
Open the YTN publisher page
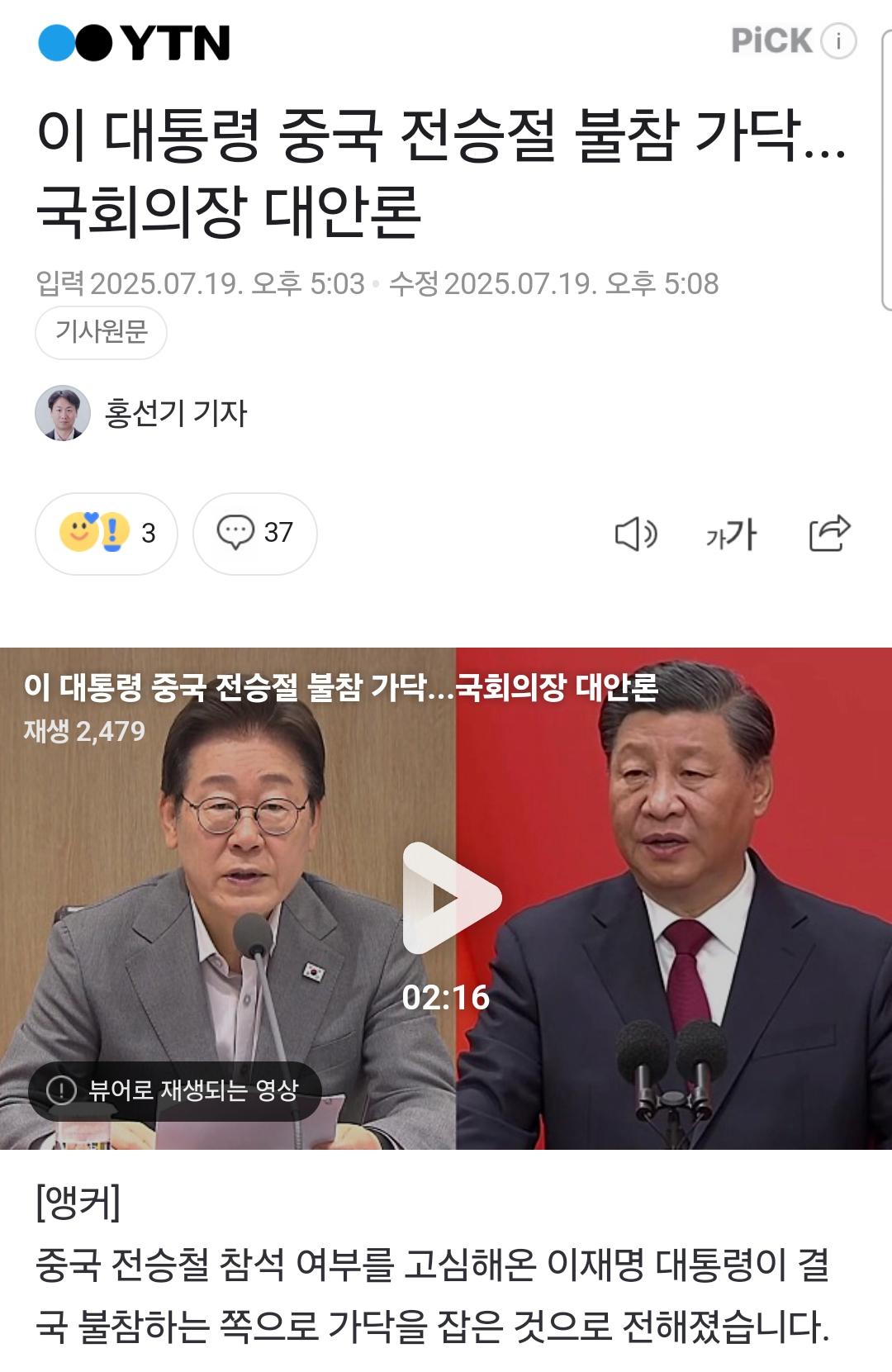click(134, 43)
